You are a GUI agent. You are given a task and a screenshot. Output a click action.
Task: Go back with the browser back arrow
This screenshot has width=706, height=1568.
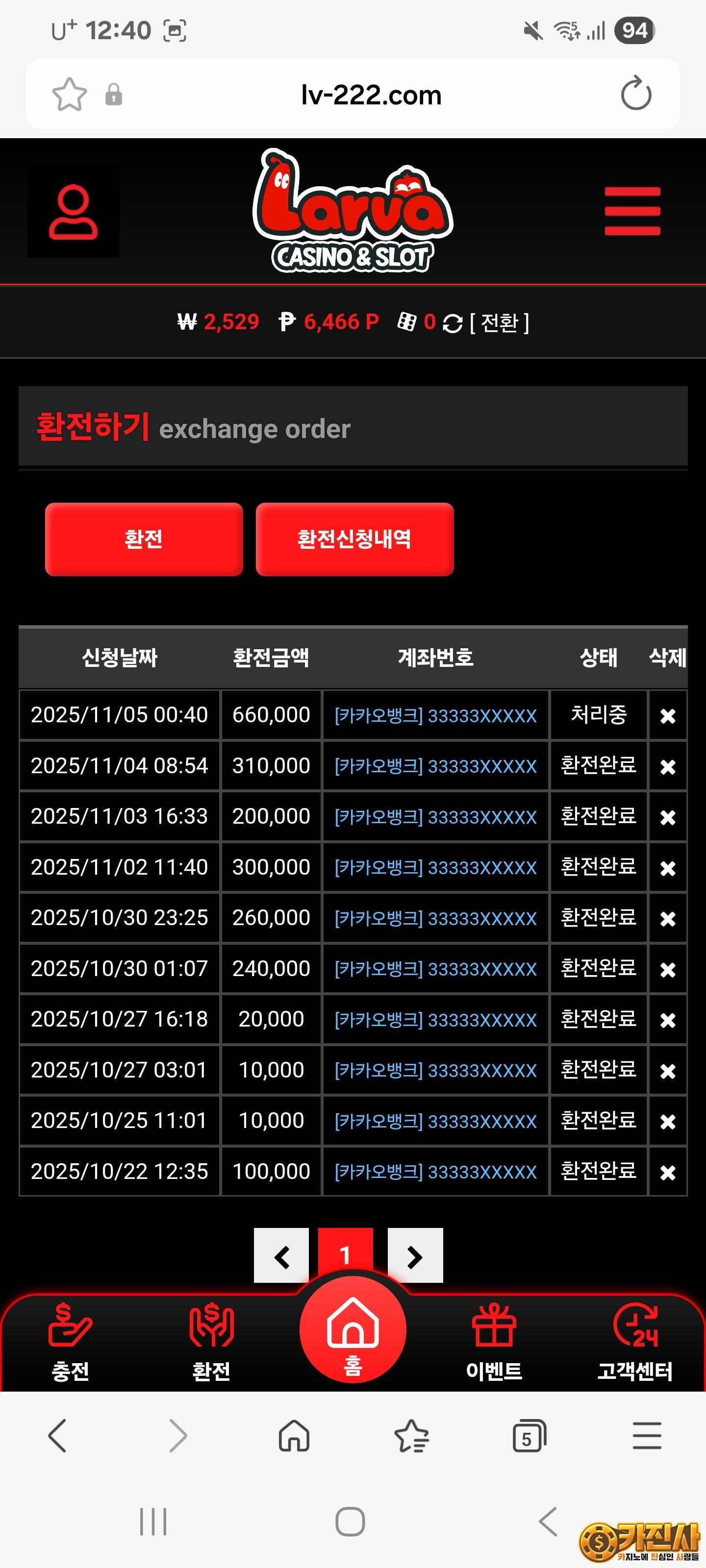coord(57,1437)
